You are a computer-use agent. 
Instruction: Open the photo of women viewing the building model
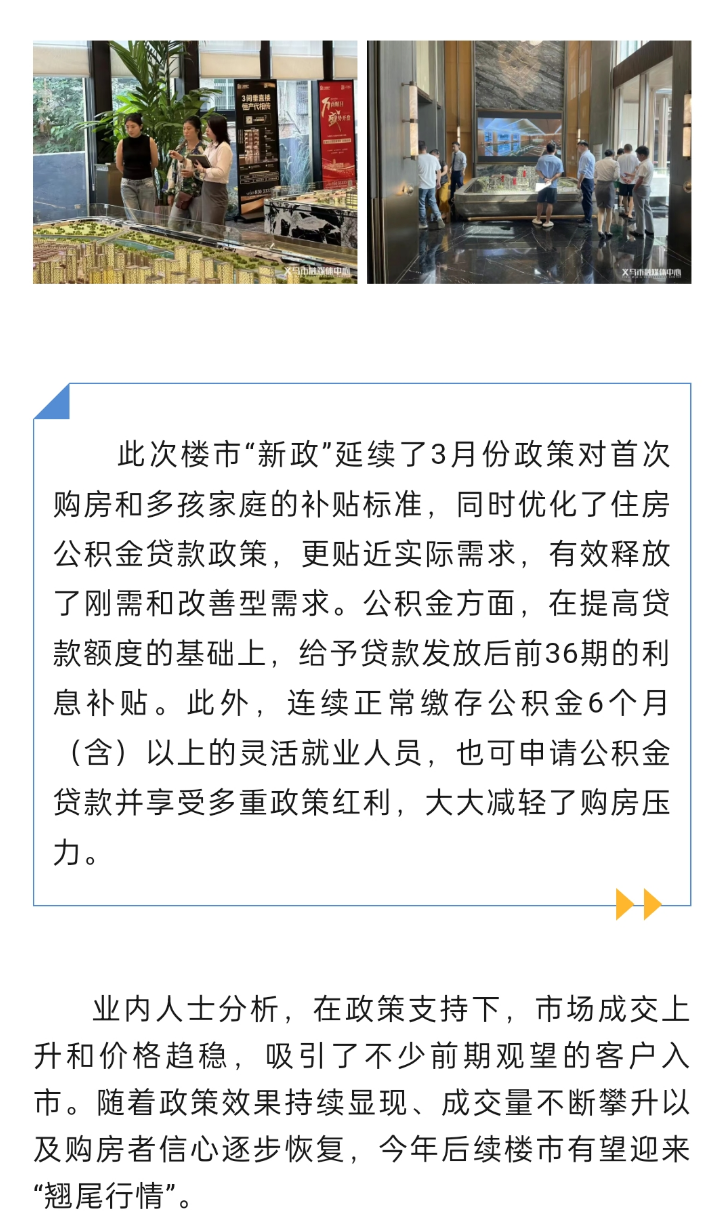195,162
